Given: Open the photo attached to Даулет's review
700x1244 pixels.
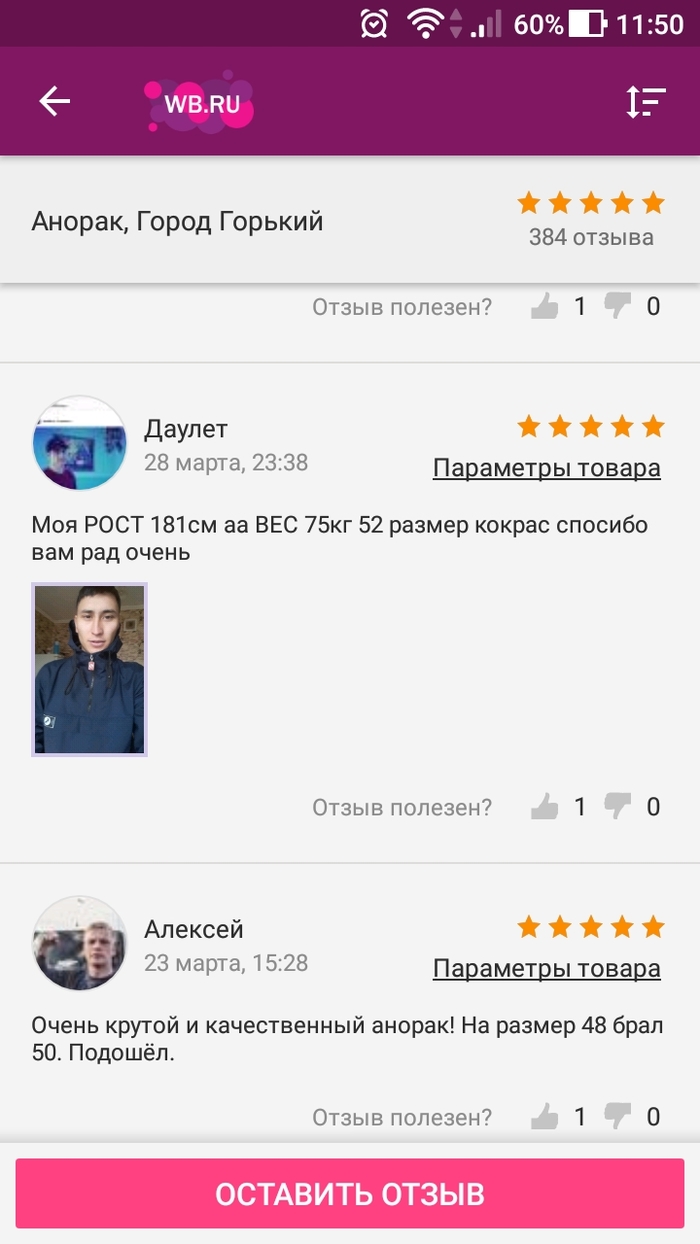Looking at the screenshot, I should (x=90, y=669).
